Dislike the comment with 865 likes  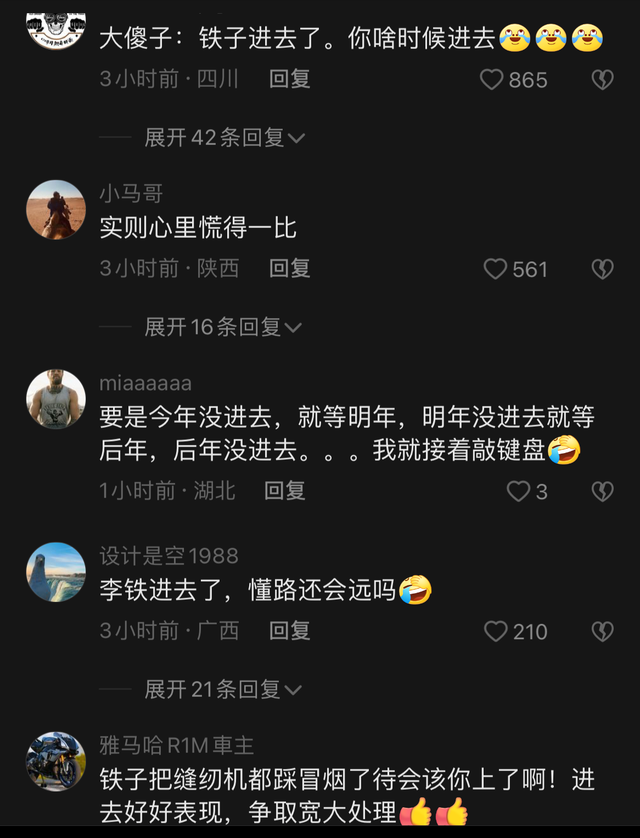[x=602, y=80]
